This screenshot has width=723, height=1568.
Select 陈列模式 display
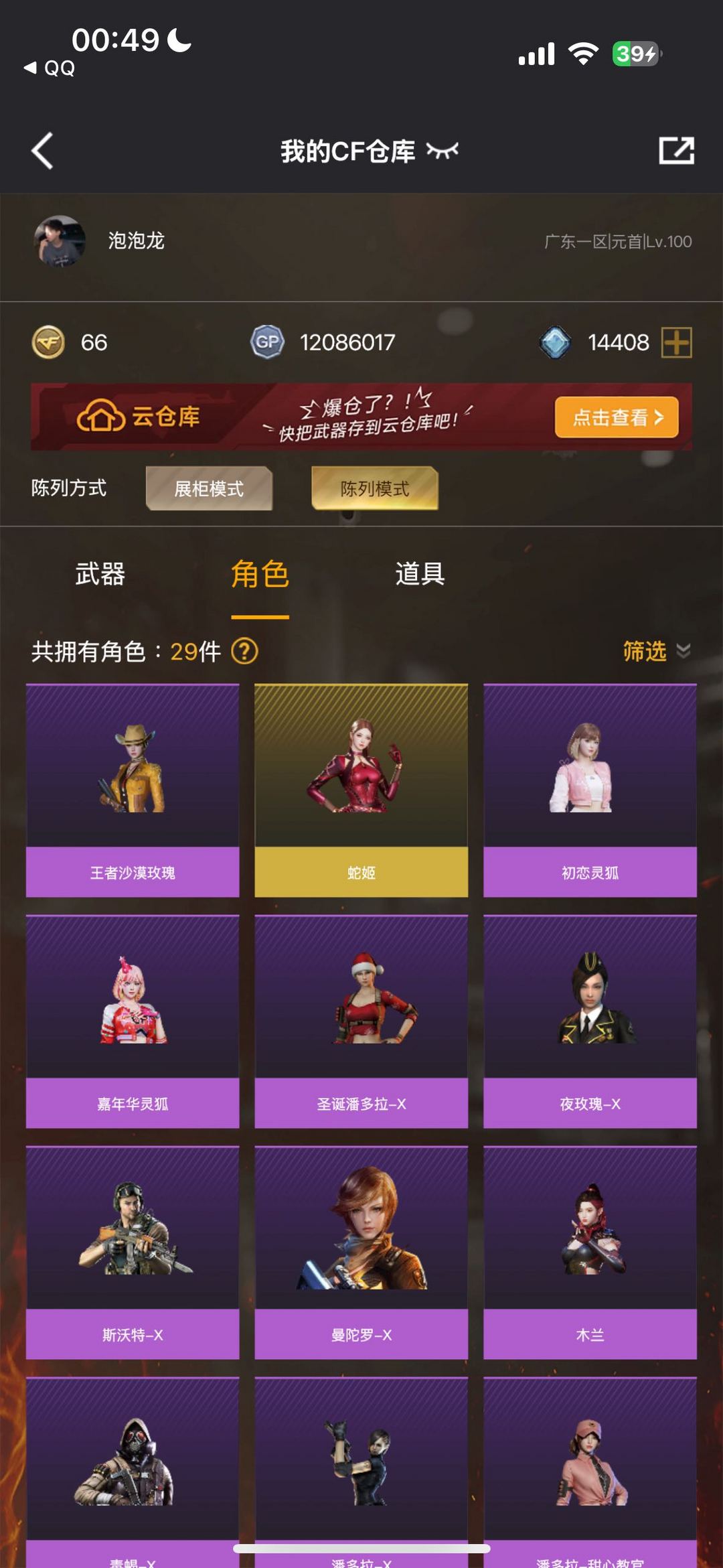(x=375, y=488)
